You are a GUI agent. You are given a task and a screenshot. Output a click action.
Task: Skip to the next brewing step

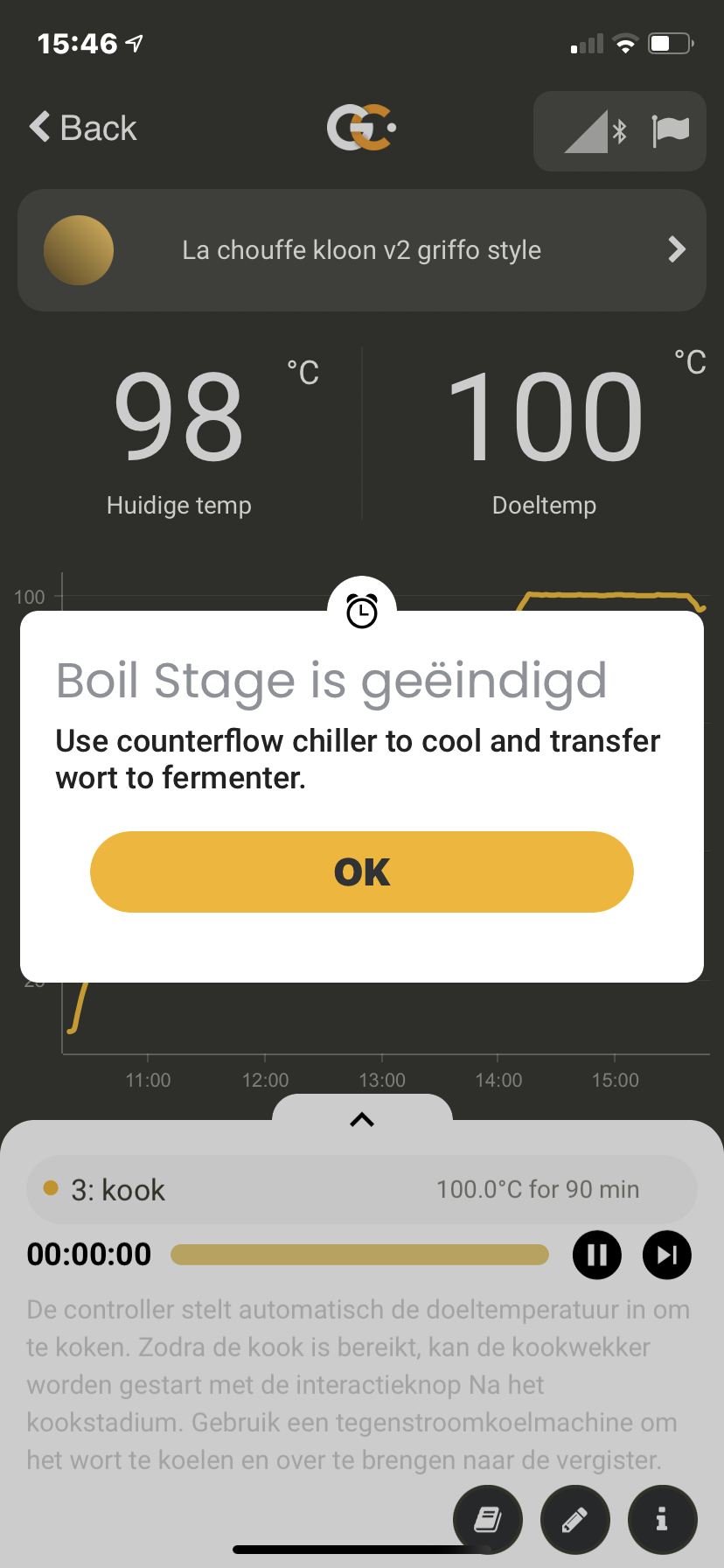coord(667,1255)
